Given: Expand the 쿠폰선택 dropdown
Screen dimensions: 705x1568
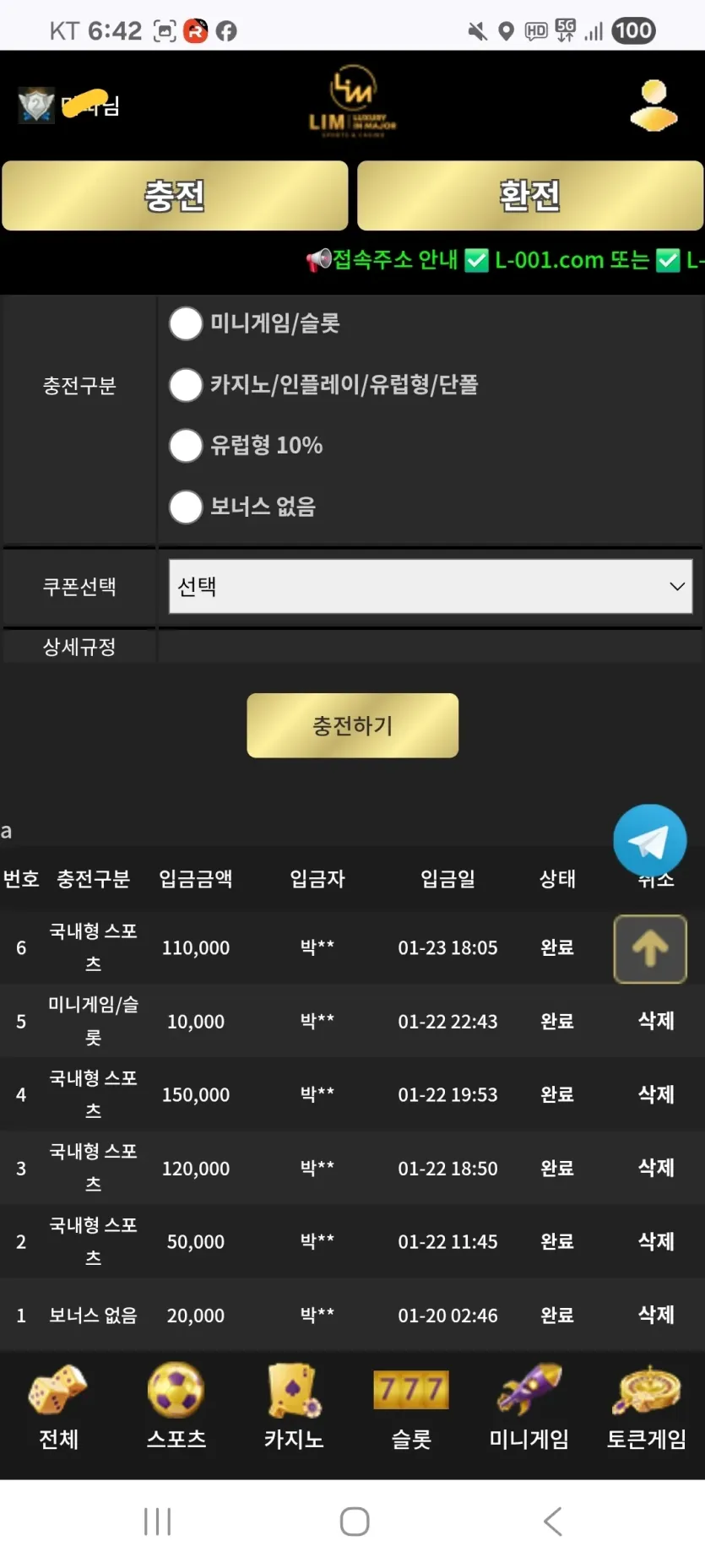Looking at the screenshot, I should coord(431,586).
